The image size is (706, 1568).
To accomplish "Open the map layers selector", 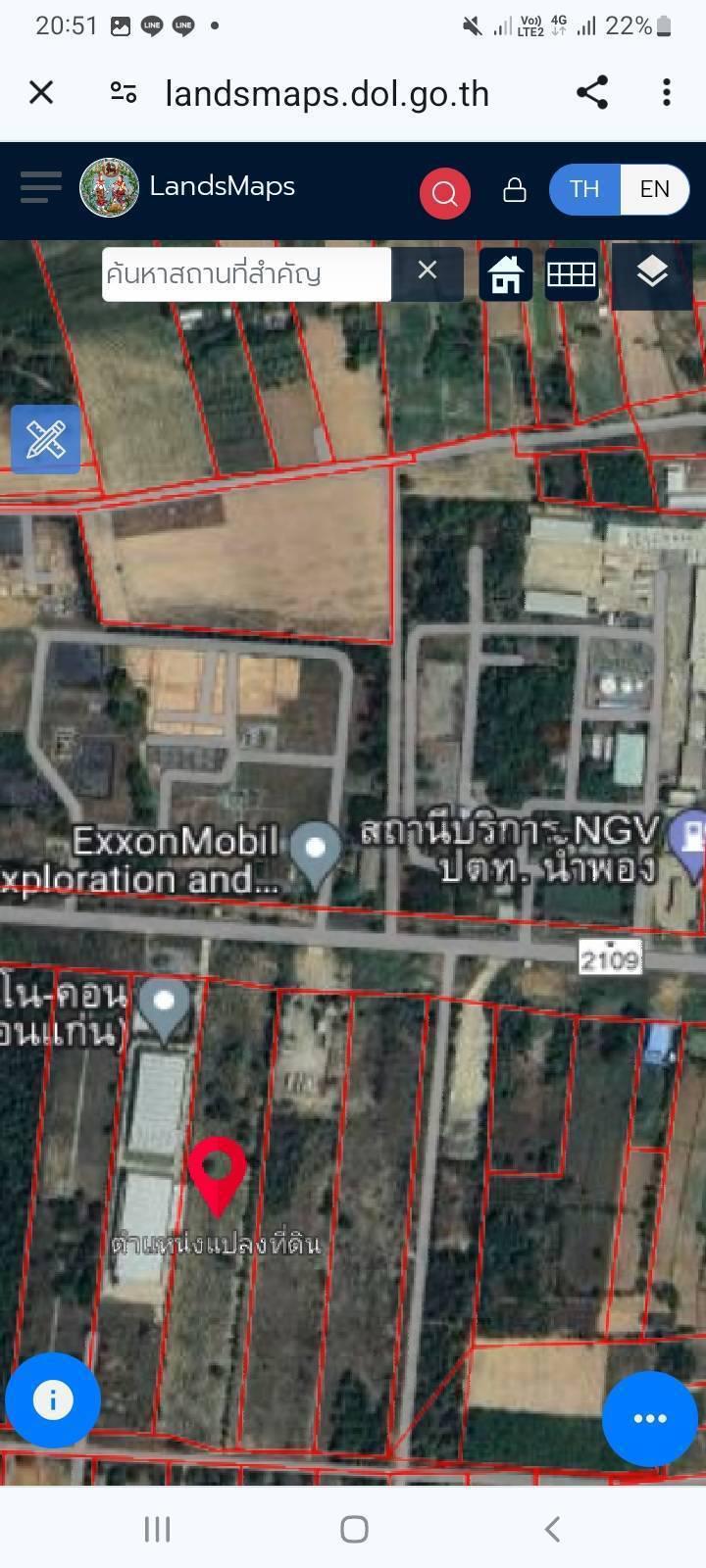I will pos(652,273).
